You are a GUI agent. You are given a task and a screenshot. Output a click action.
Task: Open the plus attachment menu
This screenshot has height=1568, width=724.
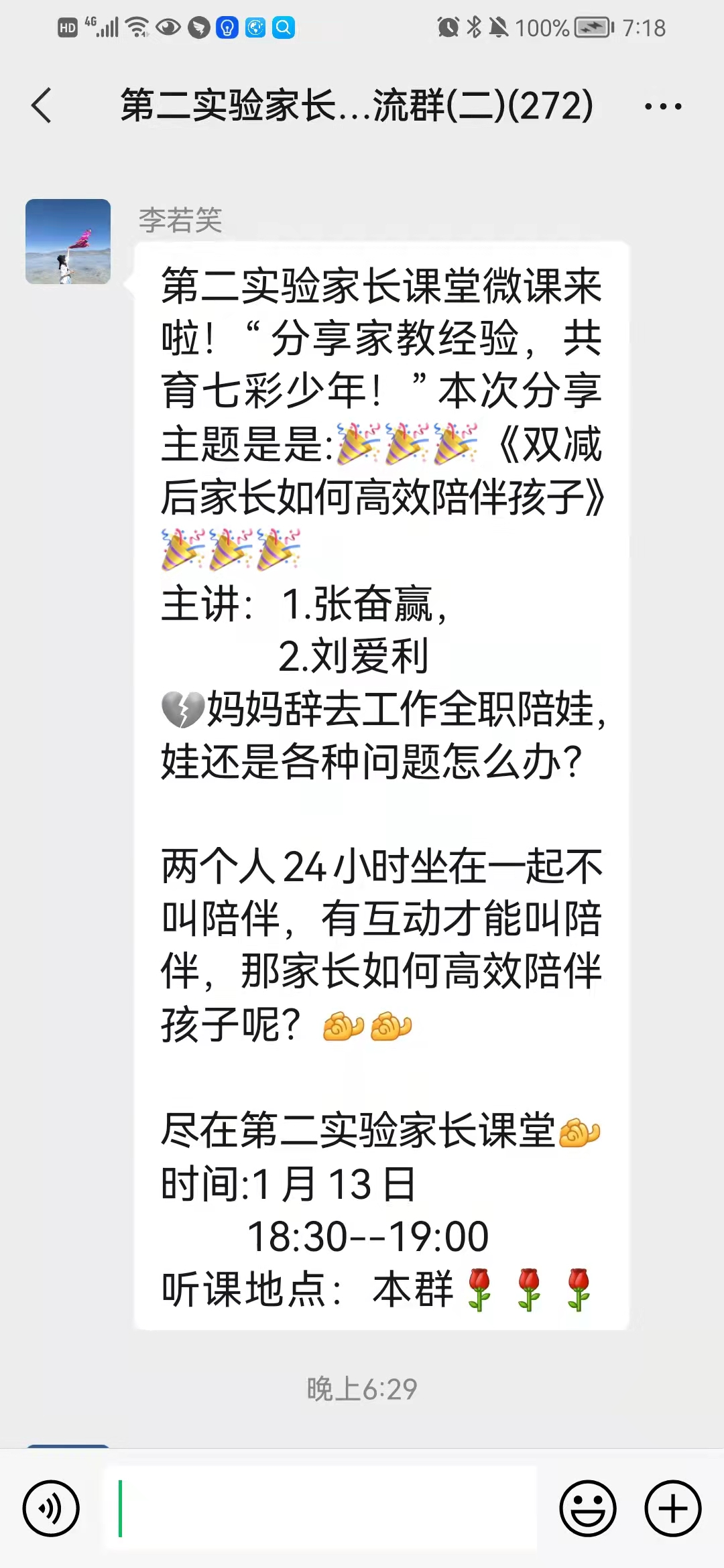pos(672,1508)
